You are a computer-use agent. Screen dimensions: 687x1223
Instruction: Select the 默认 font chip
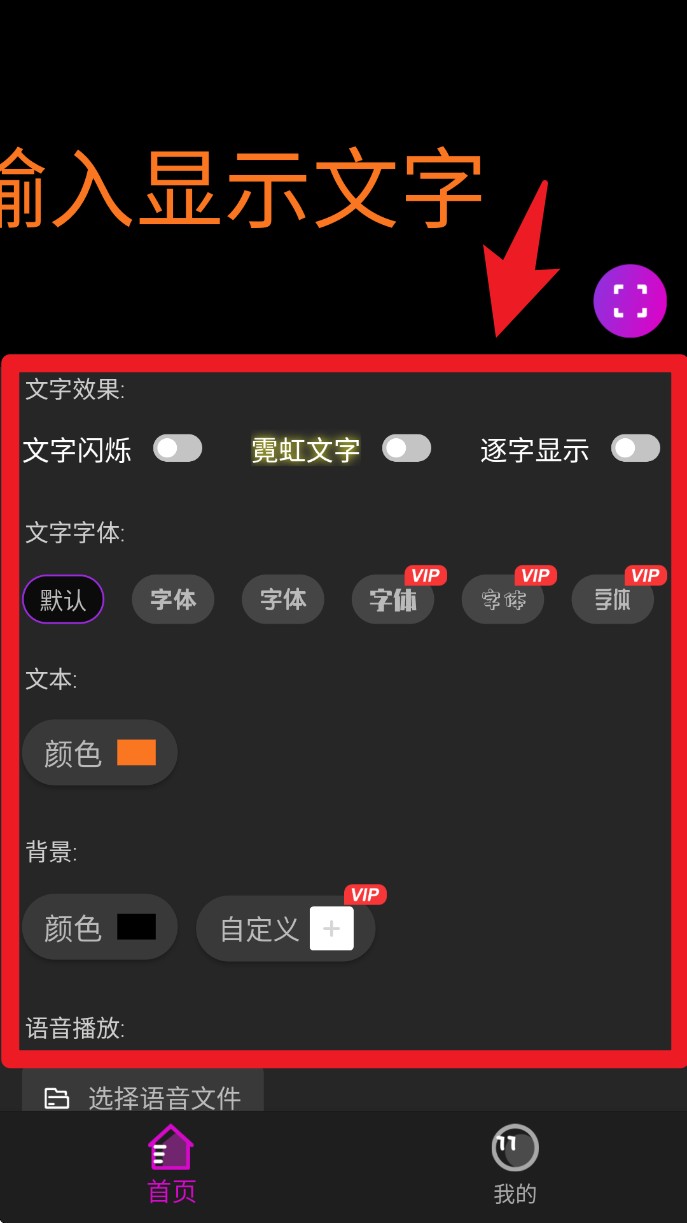point(63,600)
